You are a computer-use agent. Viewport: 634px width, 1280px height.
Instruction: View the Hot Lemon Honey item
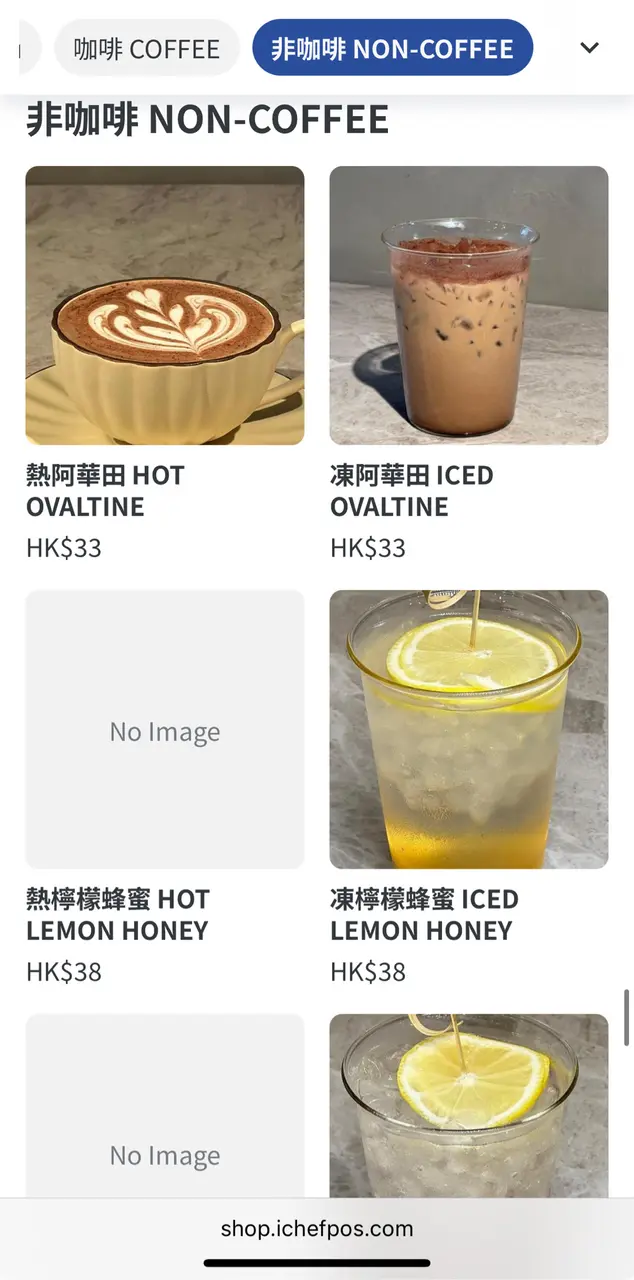(x=165, y=730)
